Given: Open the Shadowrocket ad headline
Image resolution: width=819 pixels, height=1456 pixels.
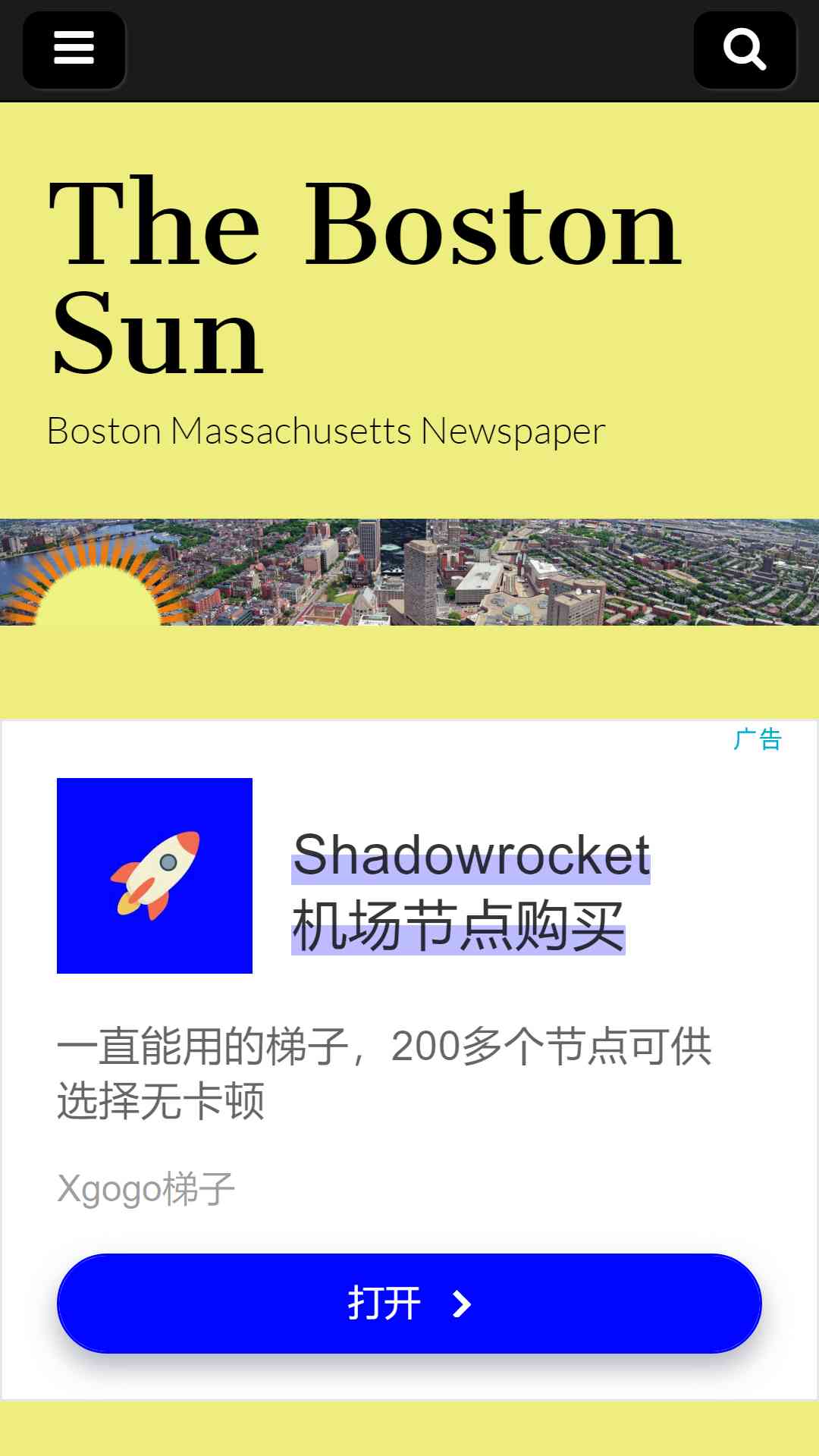Looking at the screenshot, I should point(471,890).
